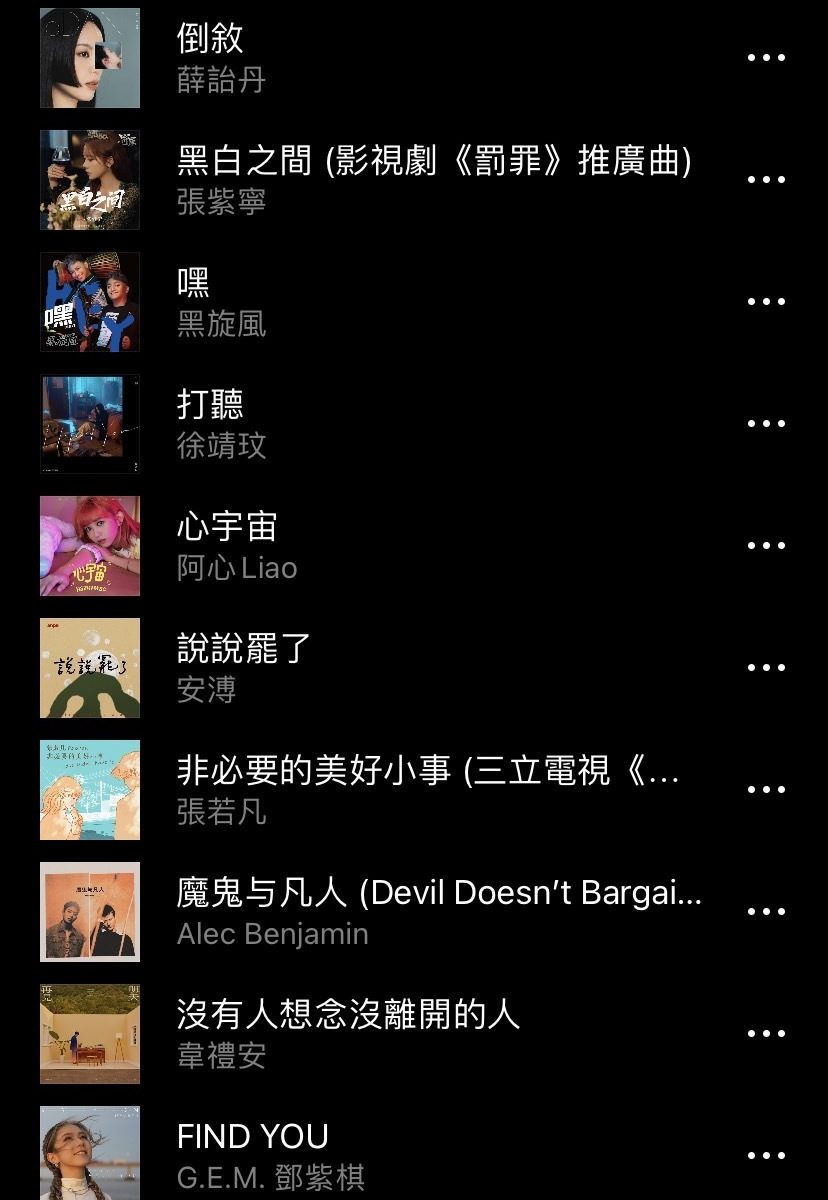Play 沒有人想念沒離開的人 by 韋禮安
828x1200 pixels.
[x=348, y=1015]
